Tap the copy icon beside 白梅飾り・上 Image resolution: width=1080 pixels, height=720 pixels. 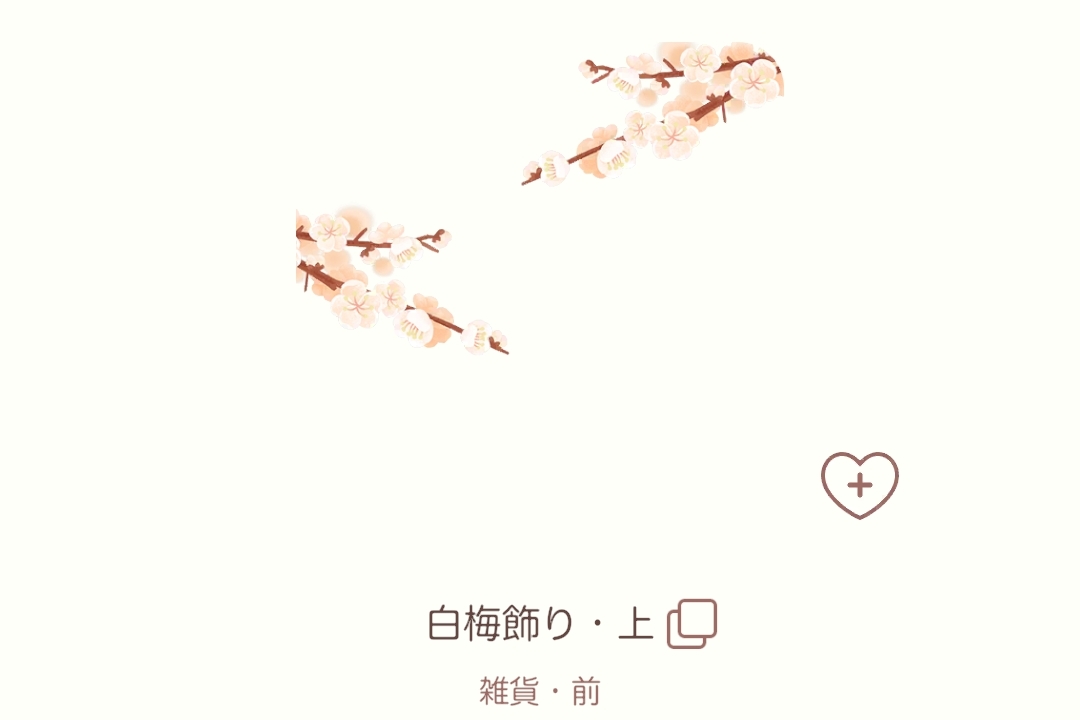pyautogui.click(x=692, y=624)
